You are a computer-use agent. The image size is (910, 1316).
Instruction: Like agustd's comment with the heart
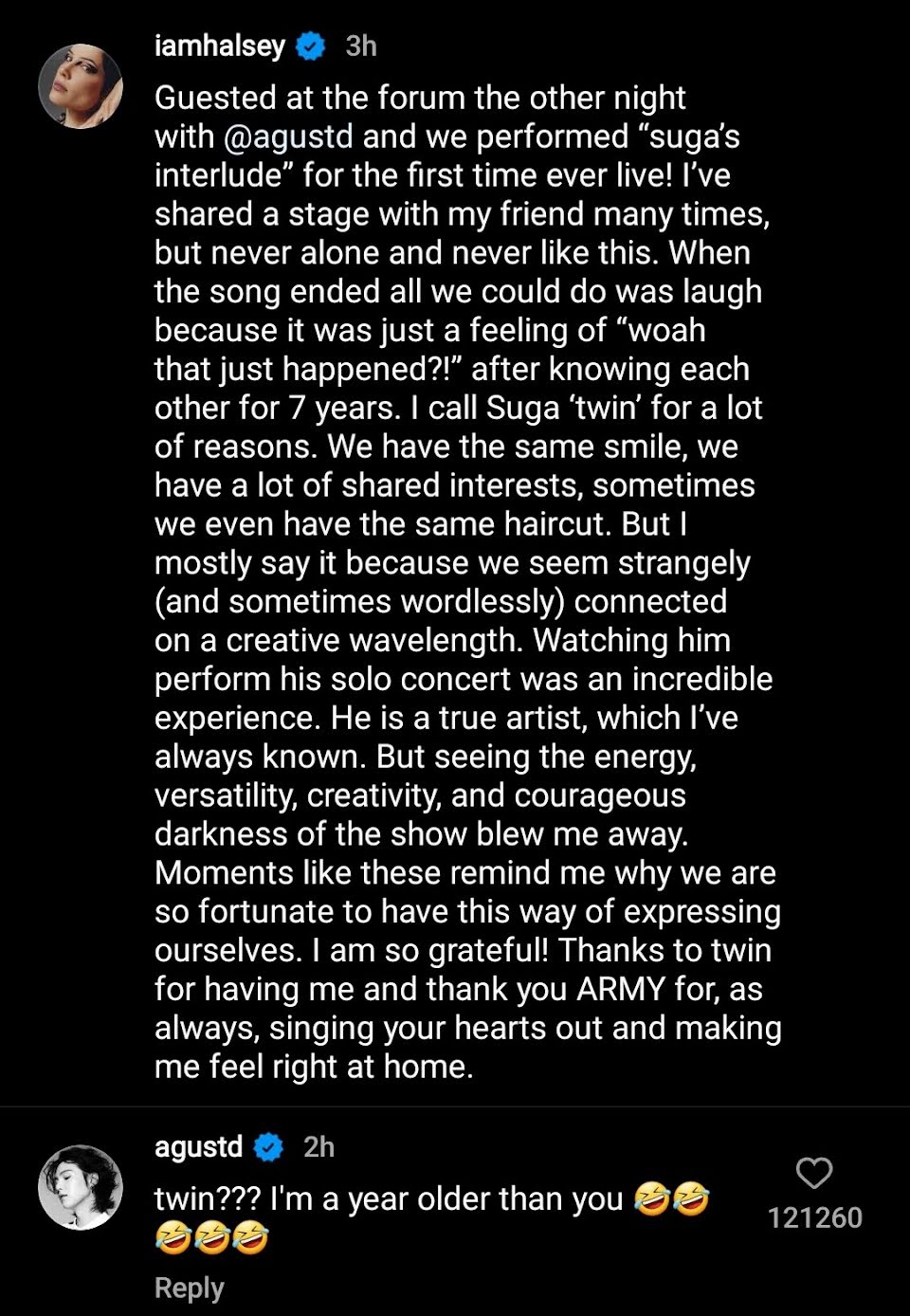point(813,1174)
